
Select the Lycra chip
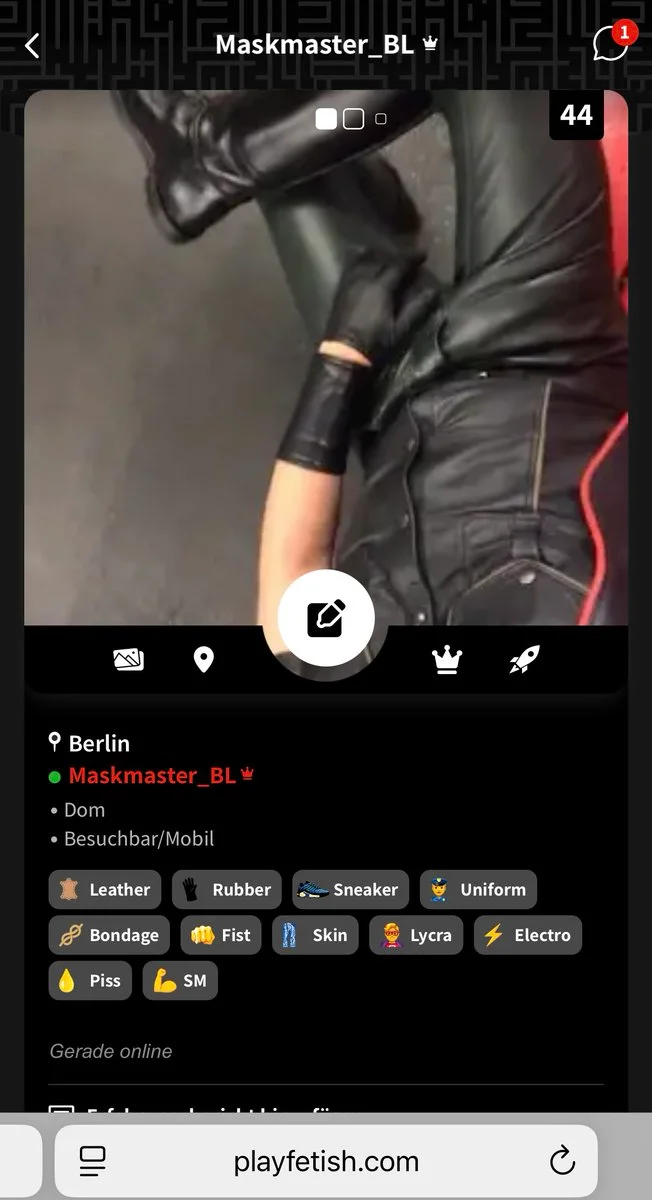click(x=417, y=935)
